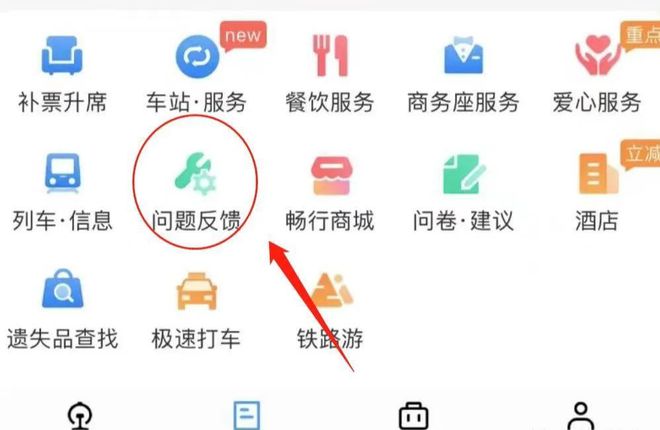
Task: Tap the 酒店 hotel icon
Action: click(x=597, y=176)
